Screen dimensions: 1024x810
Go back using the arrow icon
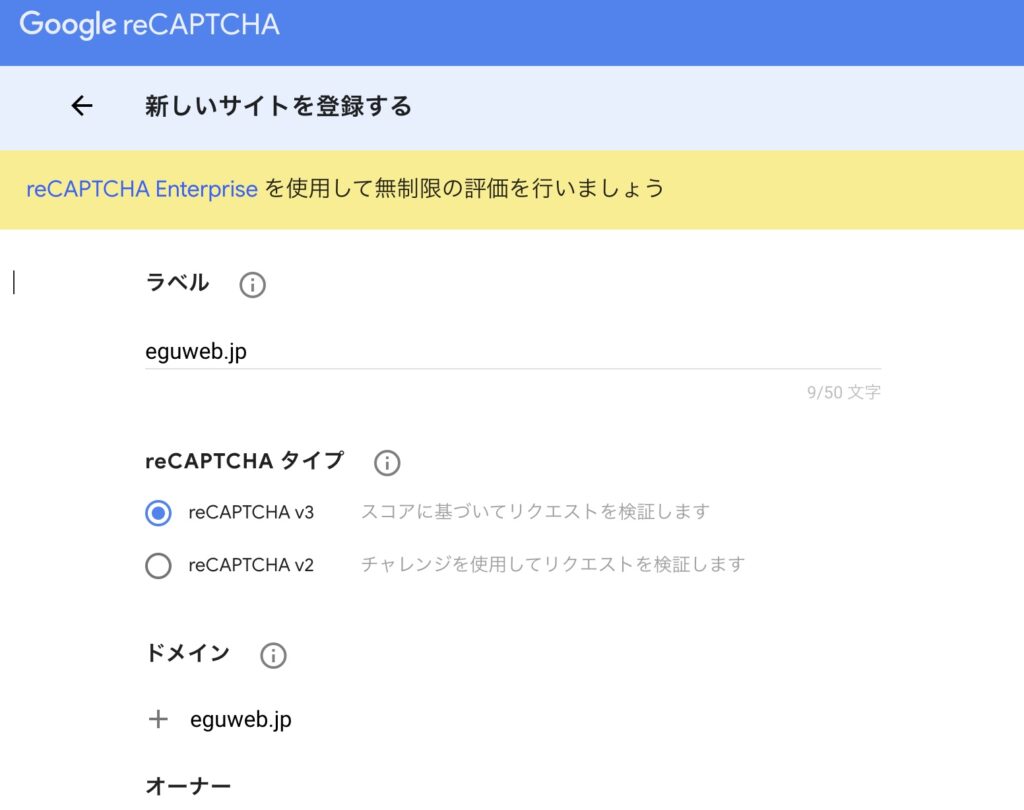82,106
